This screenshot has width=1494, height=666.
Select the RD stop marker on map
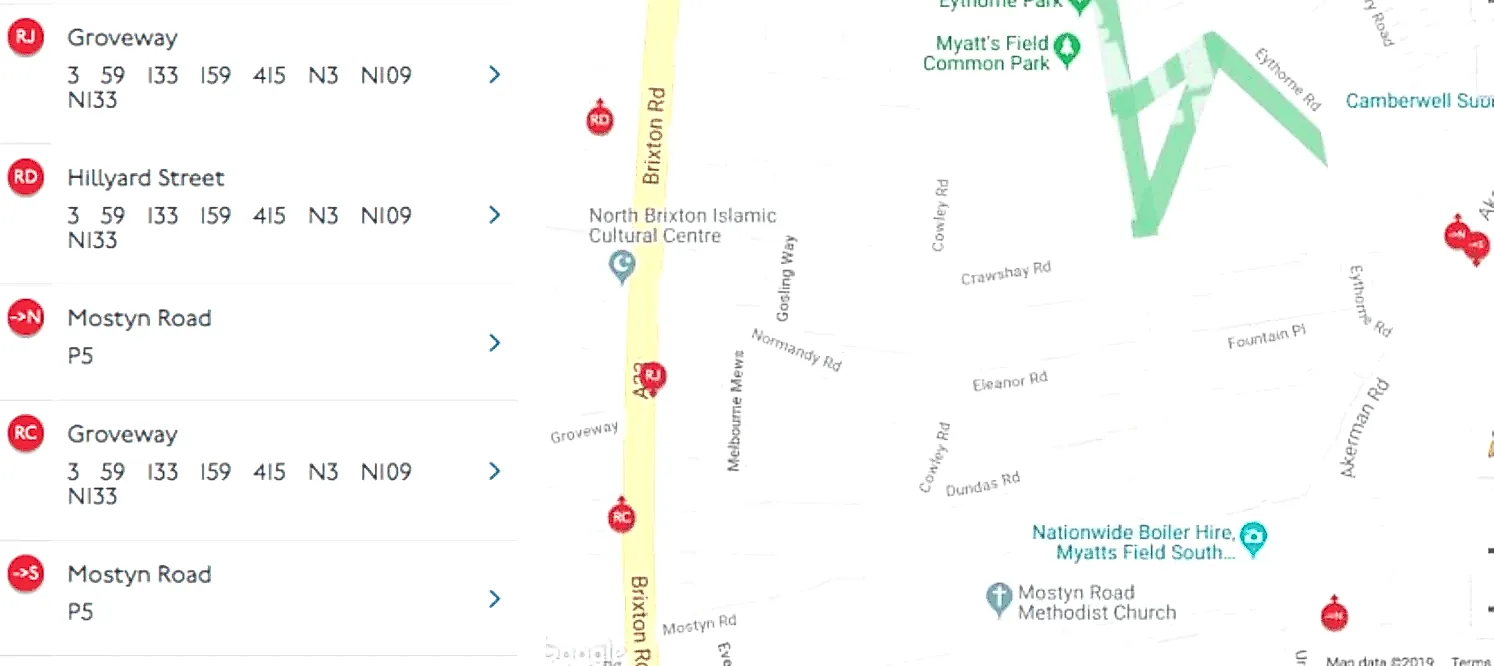[x=599, y=120]
